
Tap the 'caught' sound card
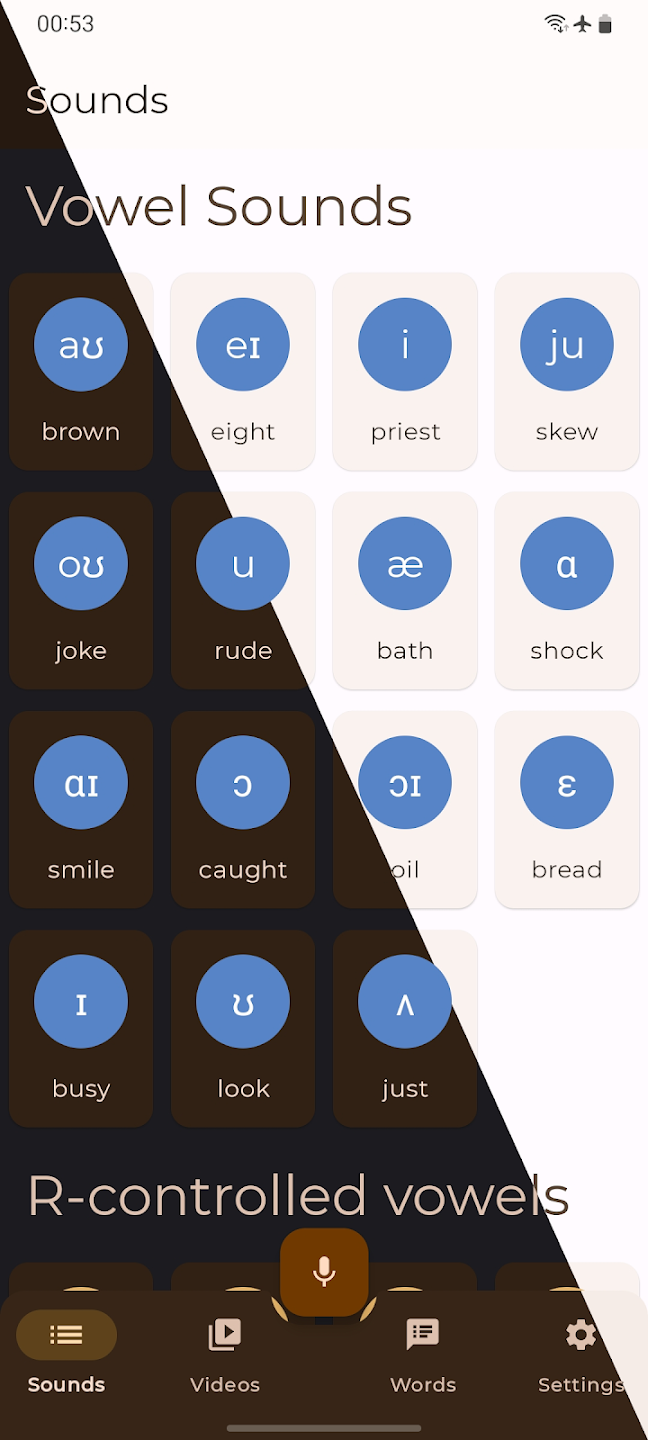coord(243,809)
